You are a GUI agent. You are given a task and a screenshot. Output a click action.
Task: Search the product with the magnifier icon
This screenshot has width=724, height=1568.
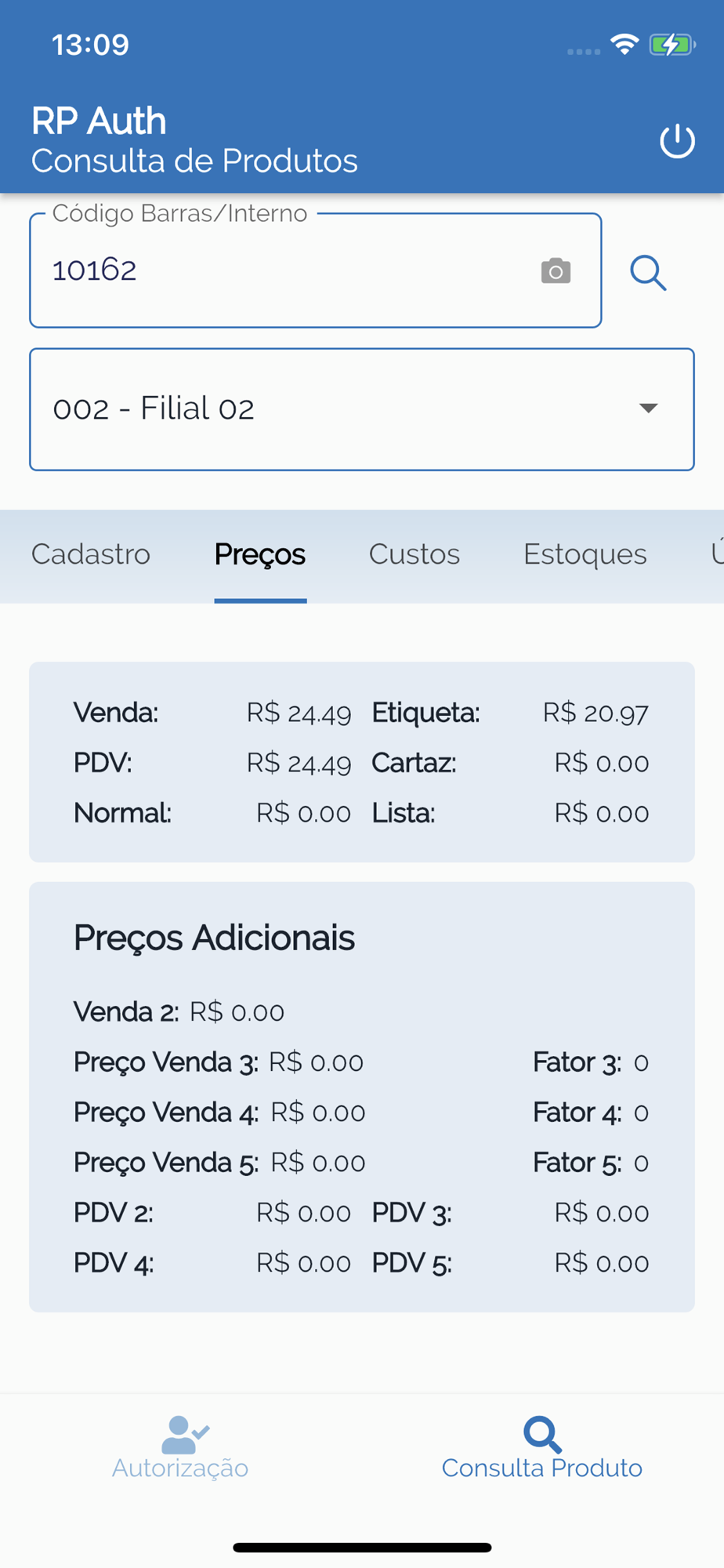pos(648,273)
